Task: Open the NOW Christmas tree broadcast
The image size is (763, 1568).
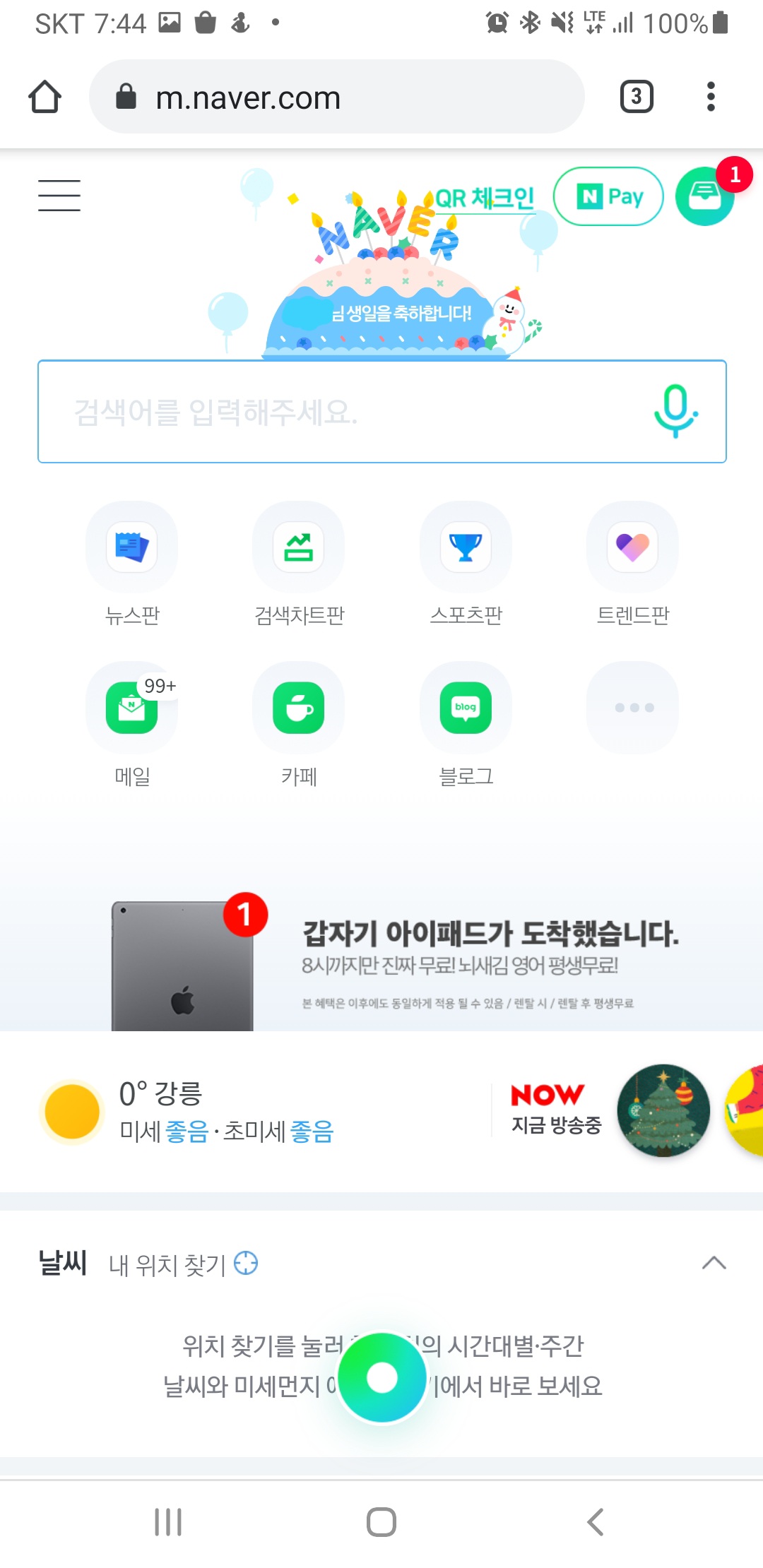Action: pyautogui.click(x=663, y=1110)
